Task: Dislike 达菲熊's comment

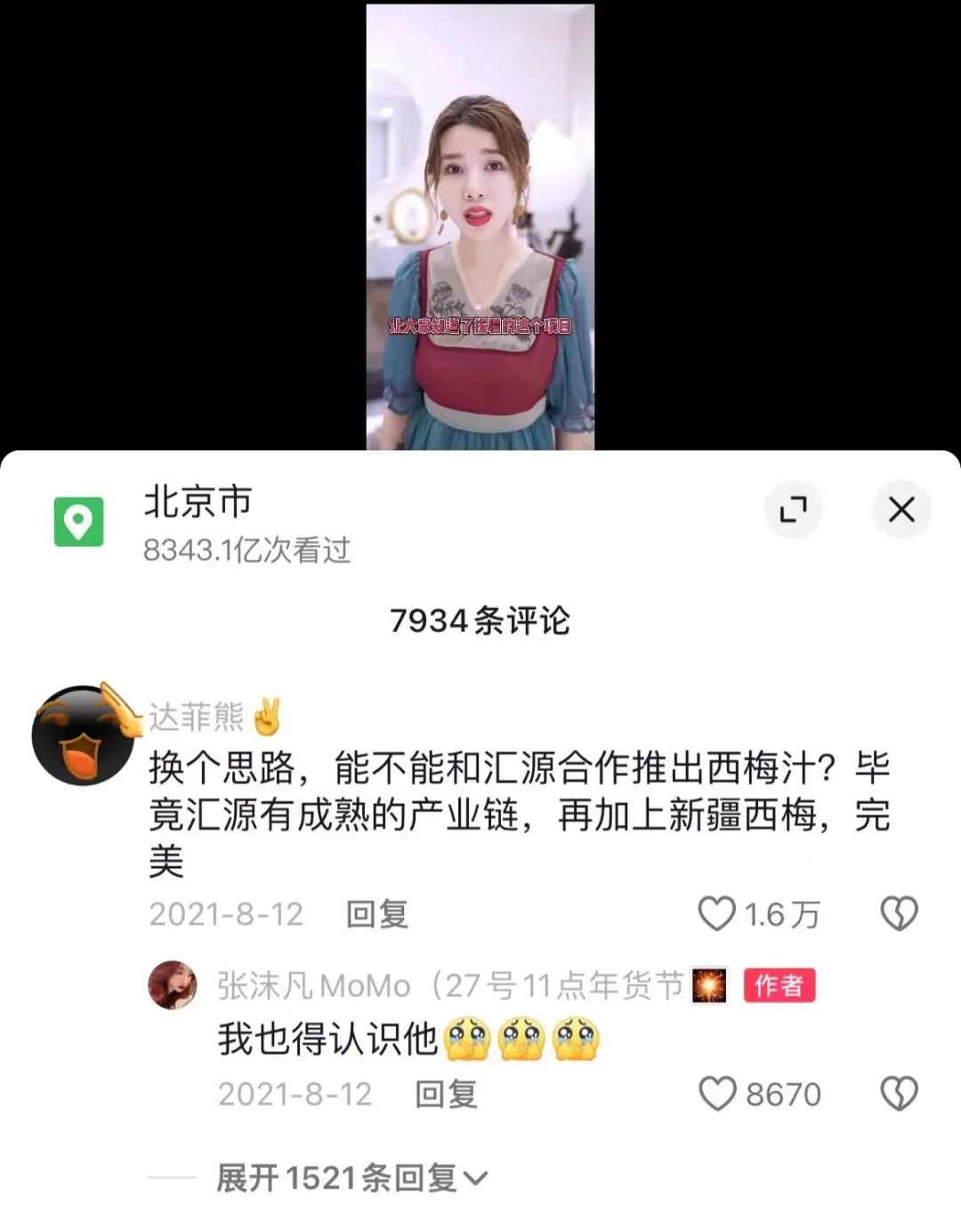Action: point(899,914)
